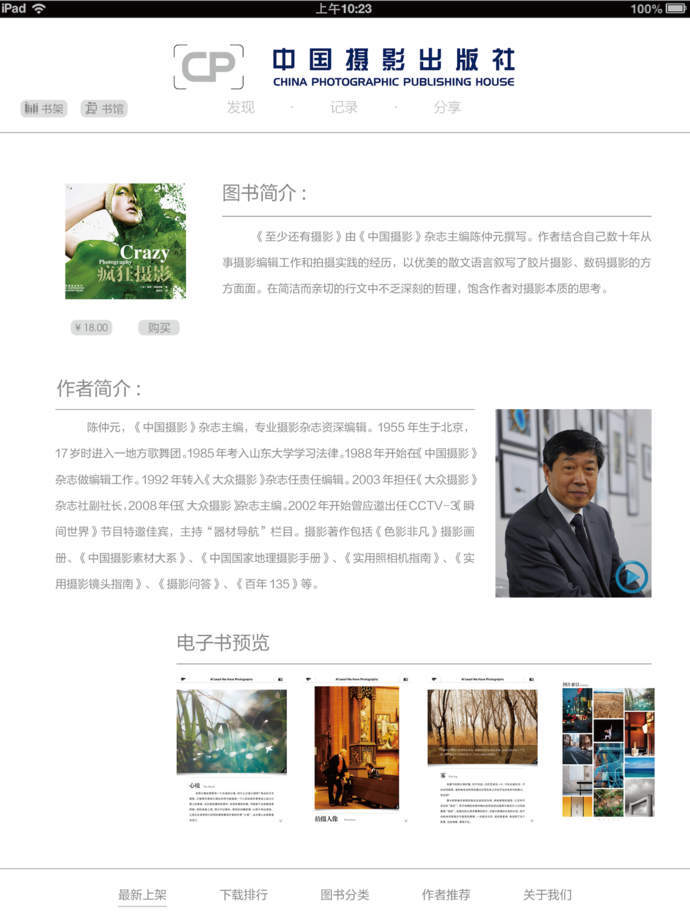Select the 图书分类 tab
The width and height of the screenshot is (690, 920).
(345, 895)
